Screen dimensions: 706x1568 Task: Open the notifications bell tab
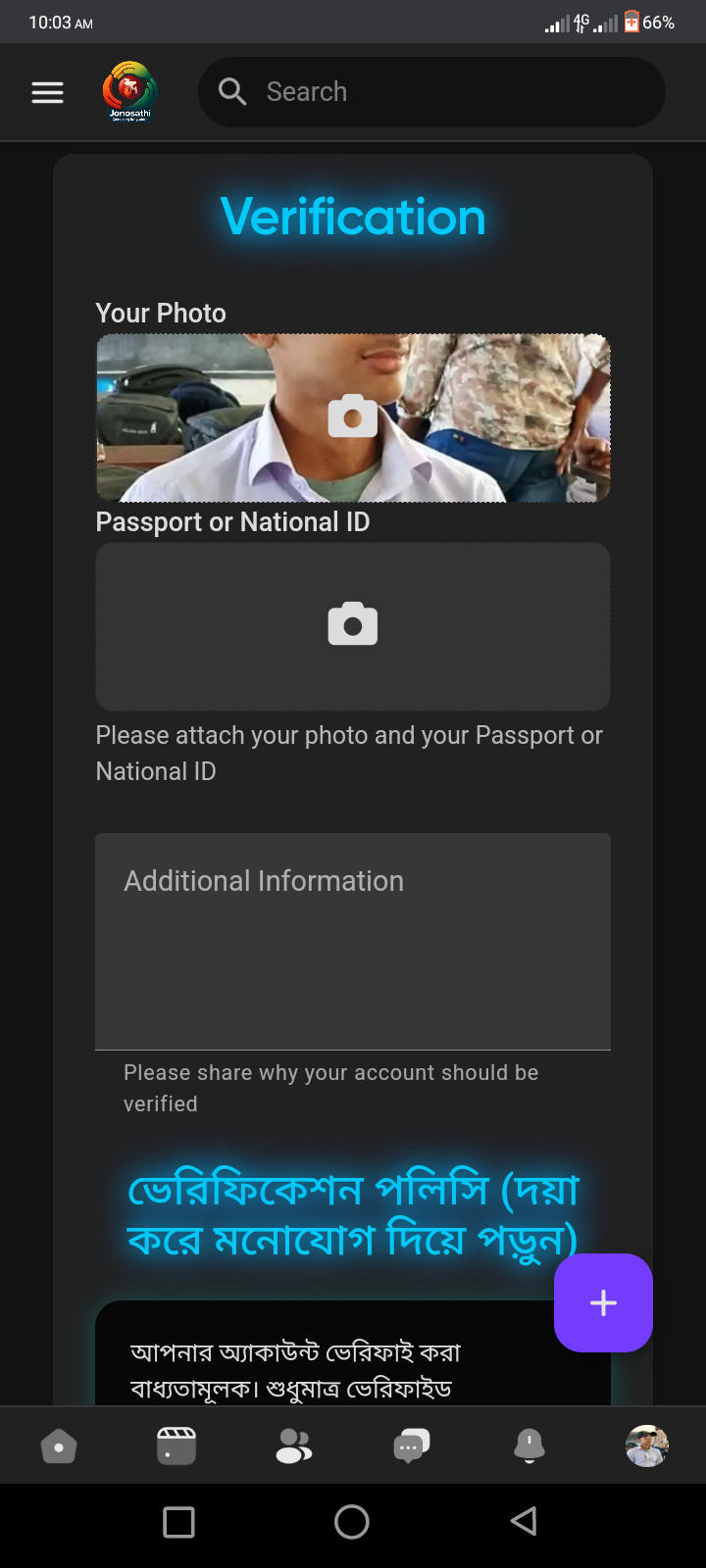529,1446
